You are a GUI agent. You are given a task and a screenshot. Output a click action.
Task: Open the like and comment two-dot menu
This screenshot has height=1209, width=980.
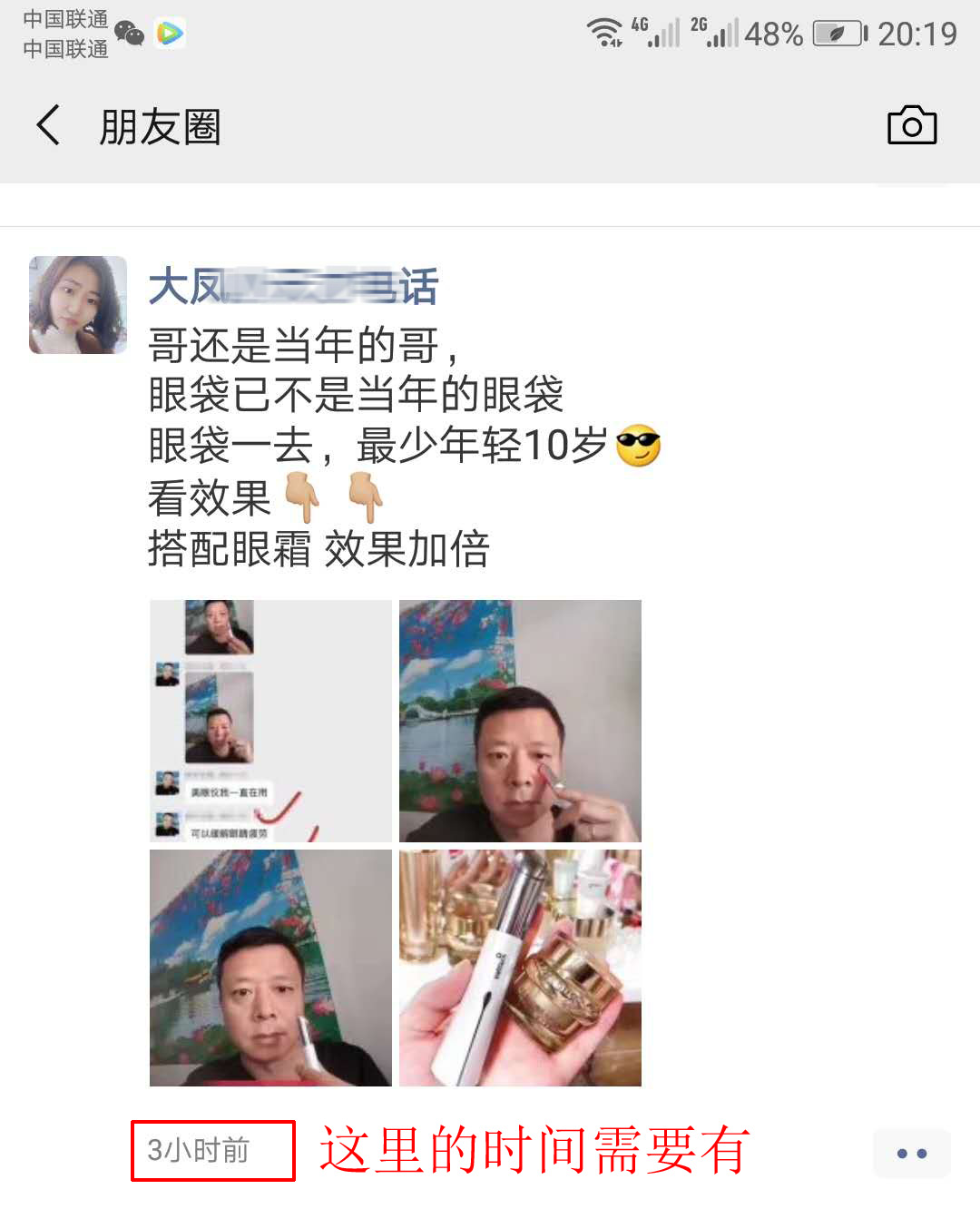(911, 1154)
